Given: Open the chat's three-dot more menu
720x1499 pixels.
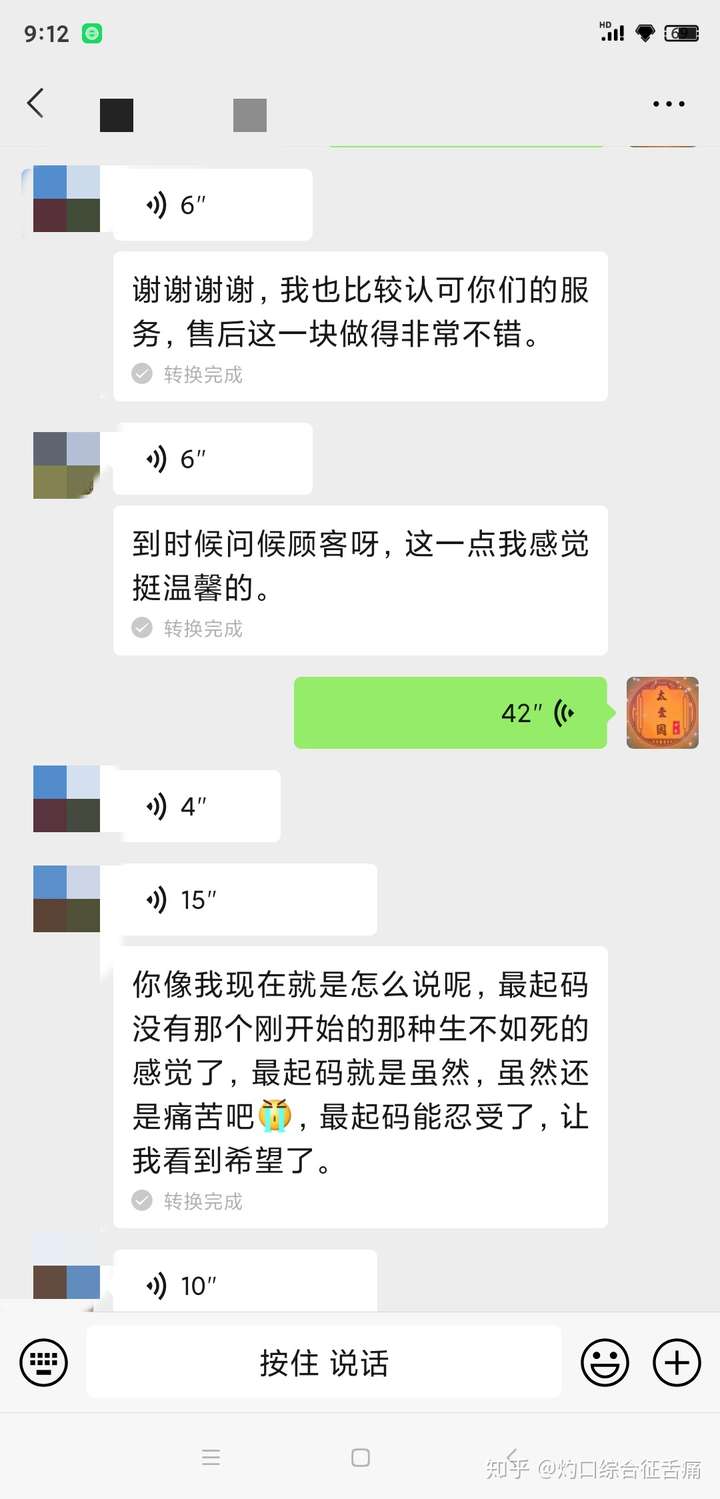Looking at the screenshot, I should point(668,104).
